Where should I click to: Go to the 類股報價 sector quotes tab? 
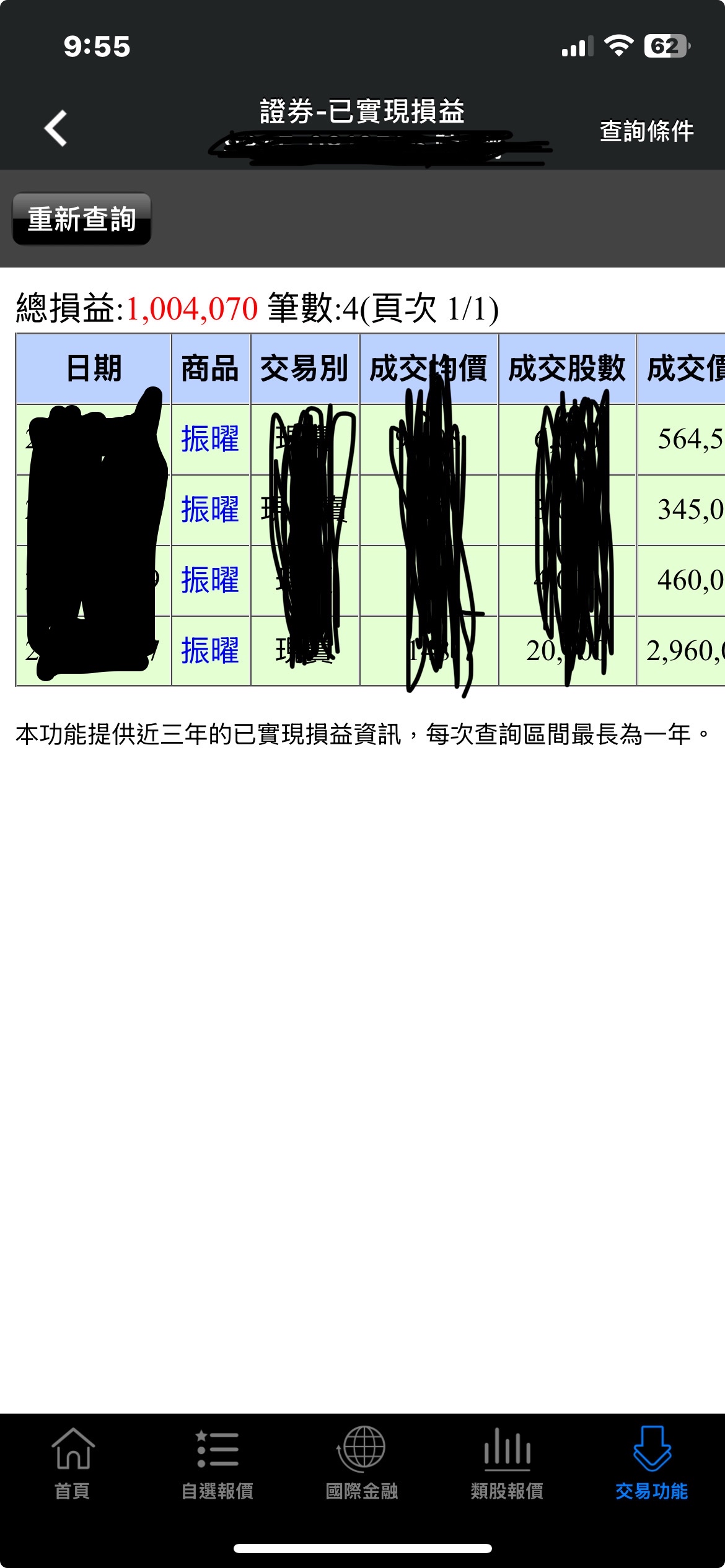coord(507,1463)
